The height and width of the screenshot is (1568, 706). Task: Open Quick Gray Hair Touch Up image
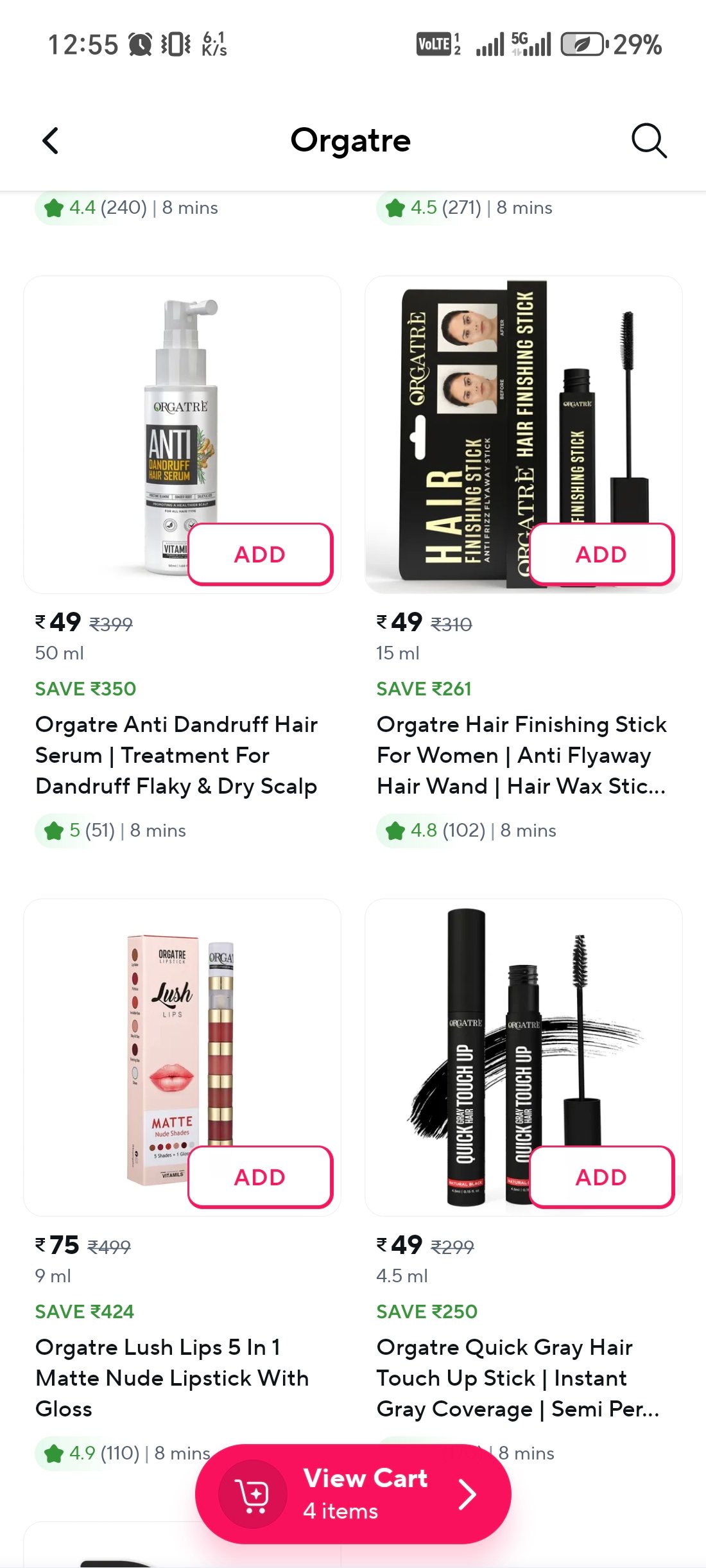(524, 1058)
